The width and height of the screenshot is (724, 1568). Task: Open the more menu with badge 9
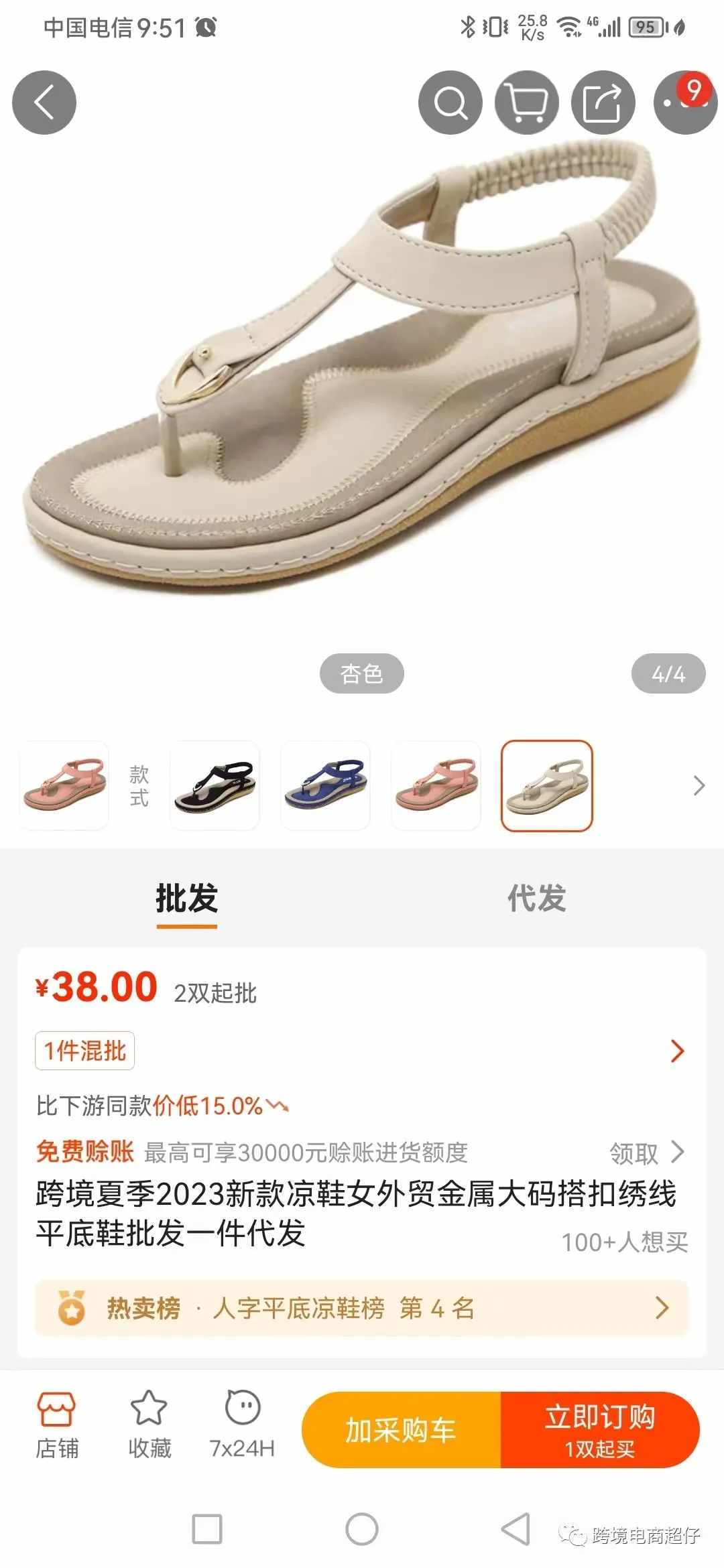[x=684, y=103]
